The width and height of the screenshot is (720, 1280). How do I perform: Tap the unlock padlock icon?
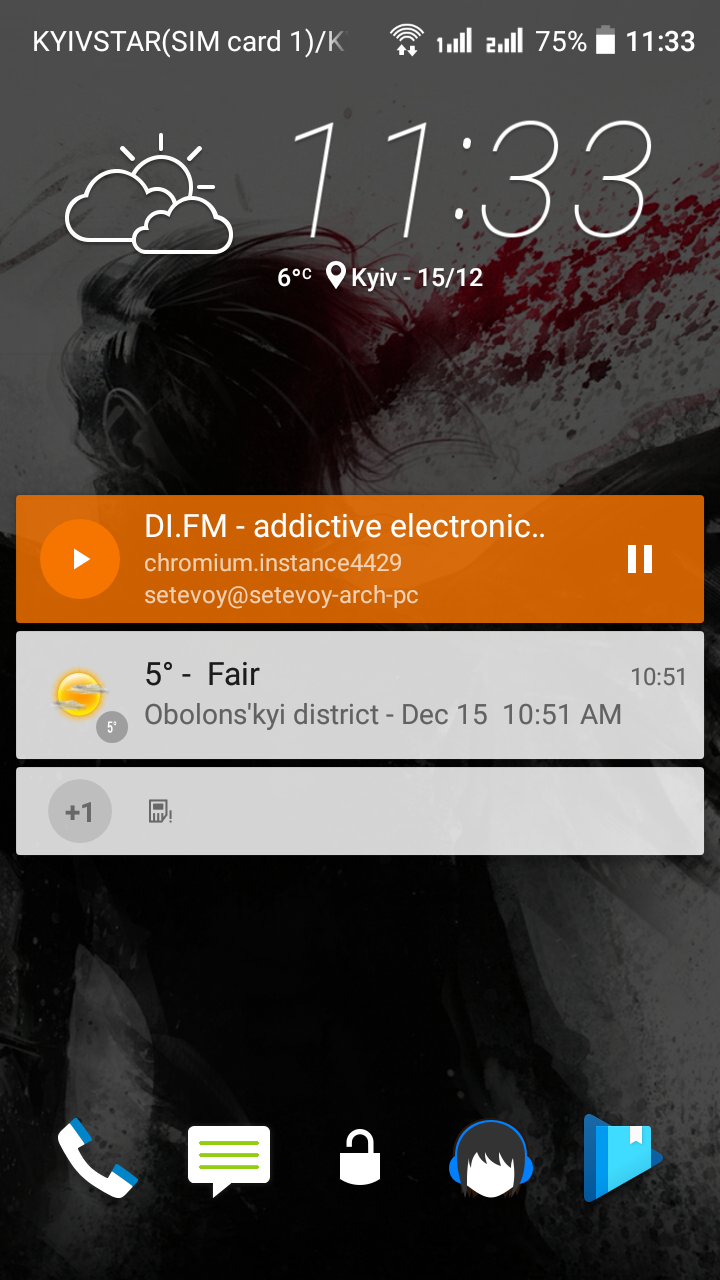point(360,1157)
